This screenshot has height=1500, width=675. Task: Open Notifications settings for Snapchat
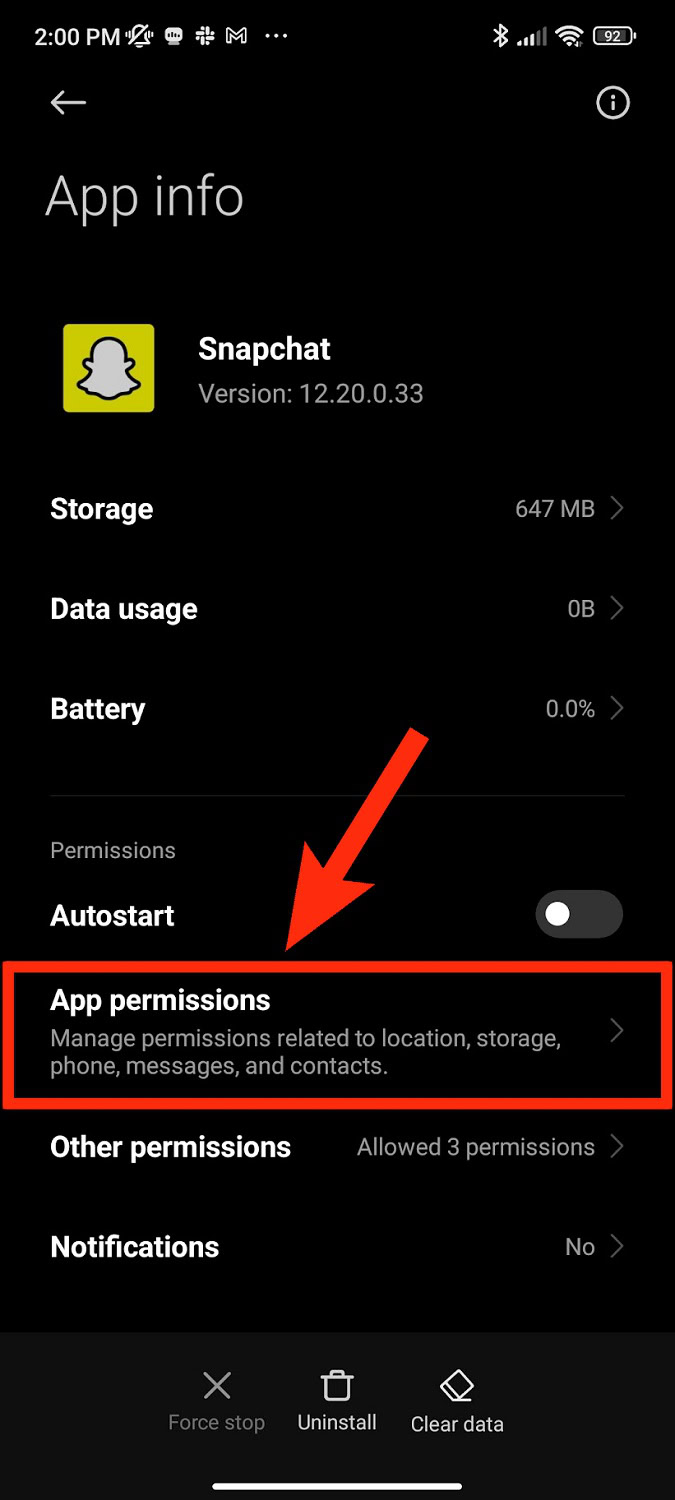(337, 1247)
